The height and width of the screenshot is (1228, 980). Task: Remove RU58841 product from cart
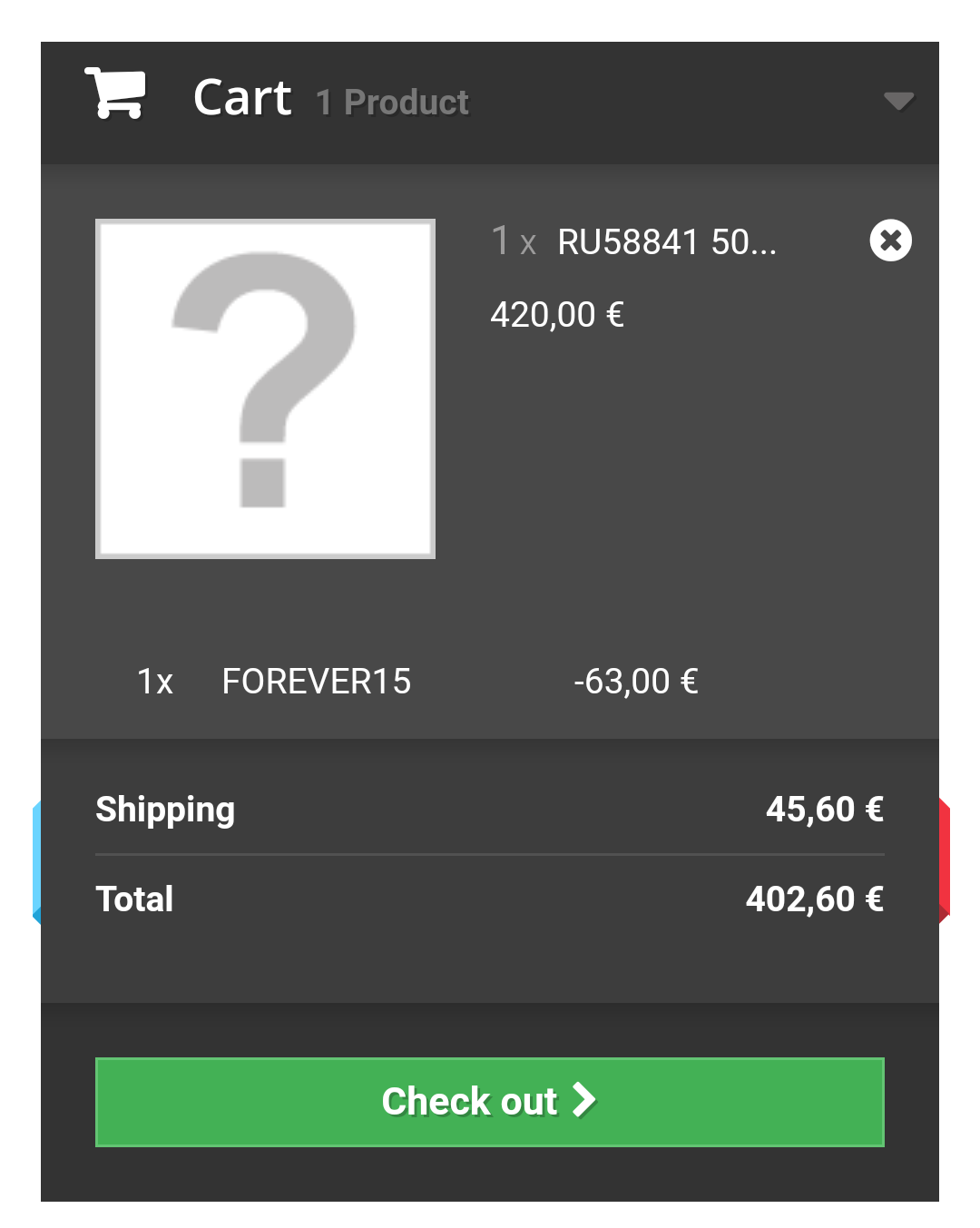coord(890,241)
